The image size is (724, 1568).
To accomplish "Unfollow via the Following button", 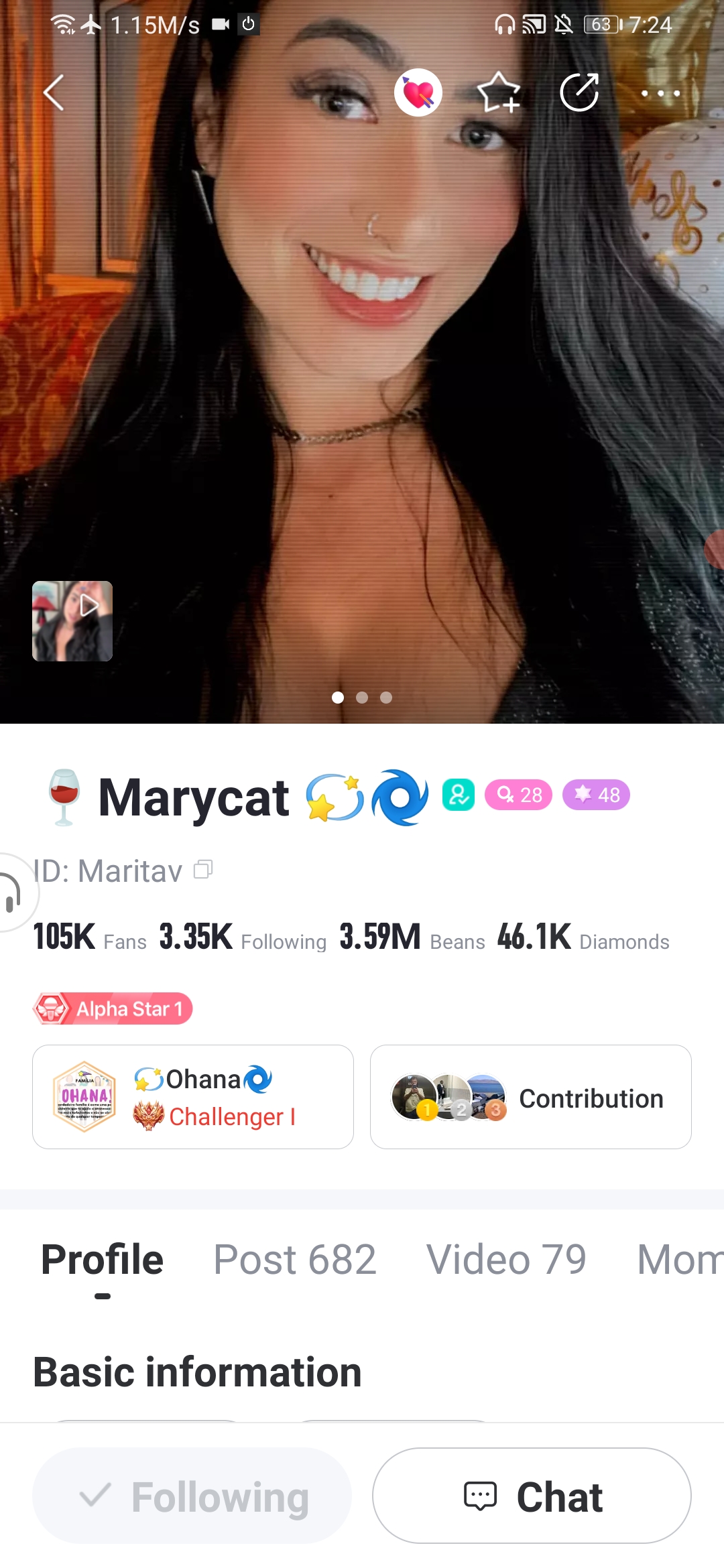I will [x=192, y=1496].
